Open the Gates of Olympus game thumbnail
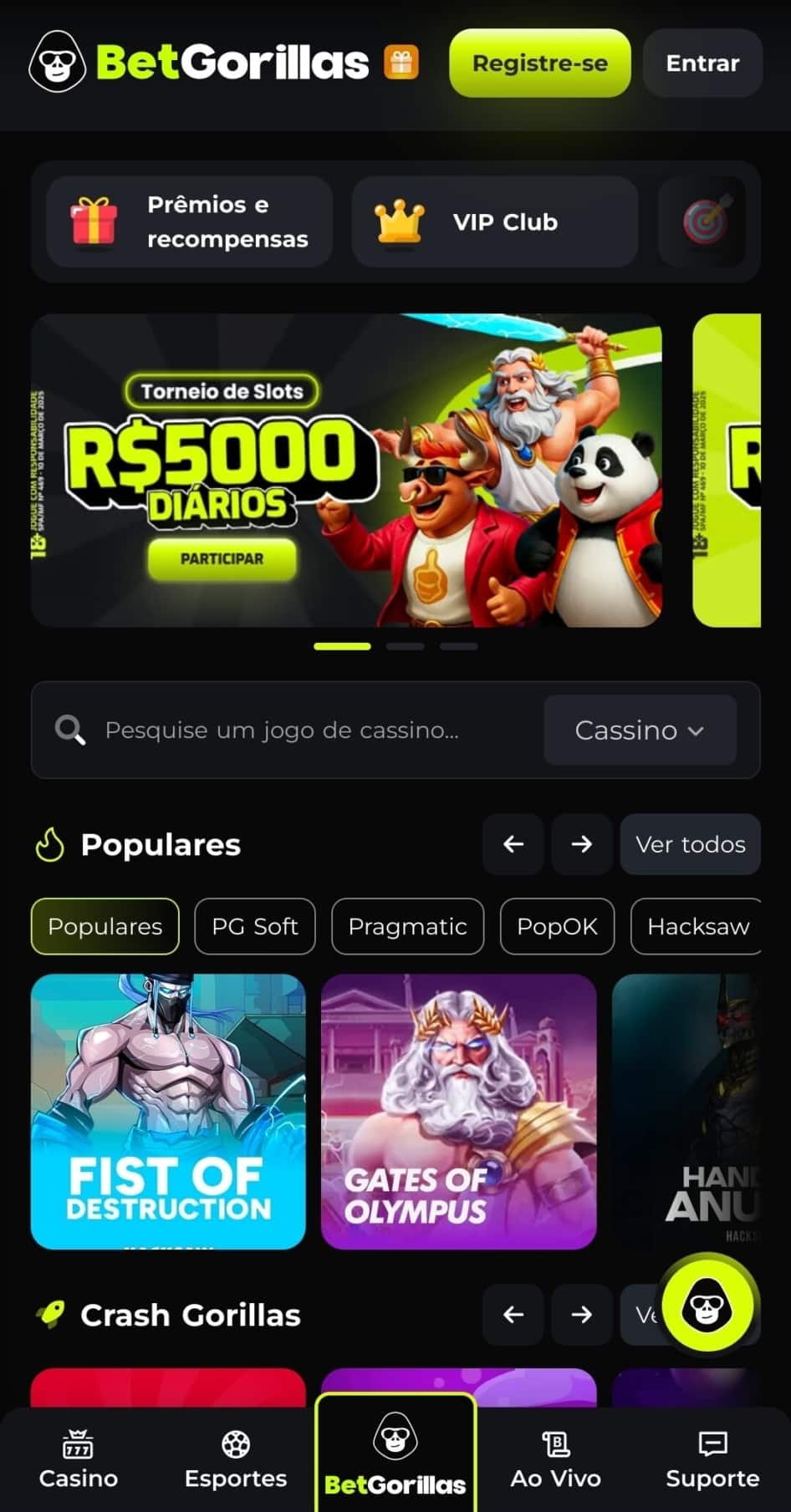791x1512 pixels. pos(458,1112)
